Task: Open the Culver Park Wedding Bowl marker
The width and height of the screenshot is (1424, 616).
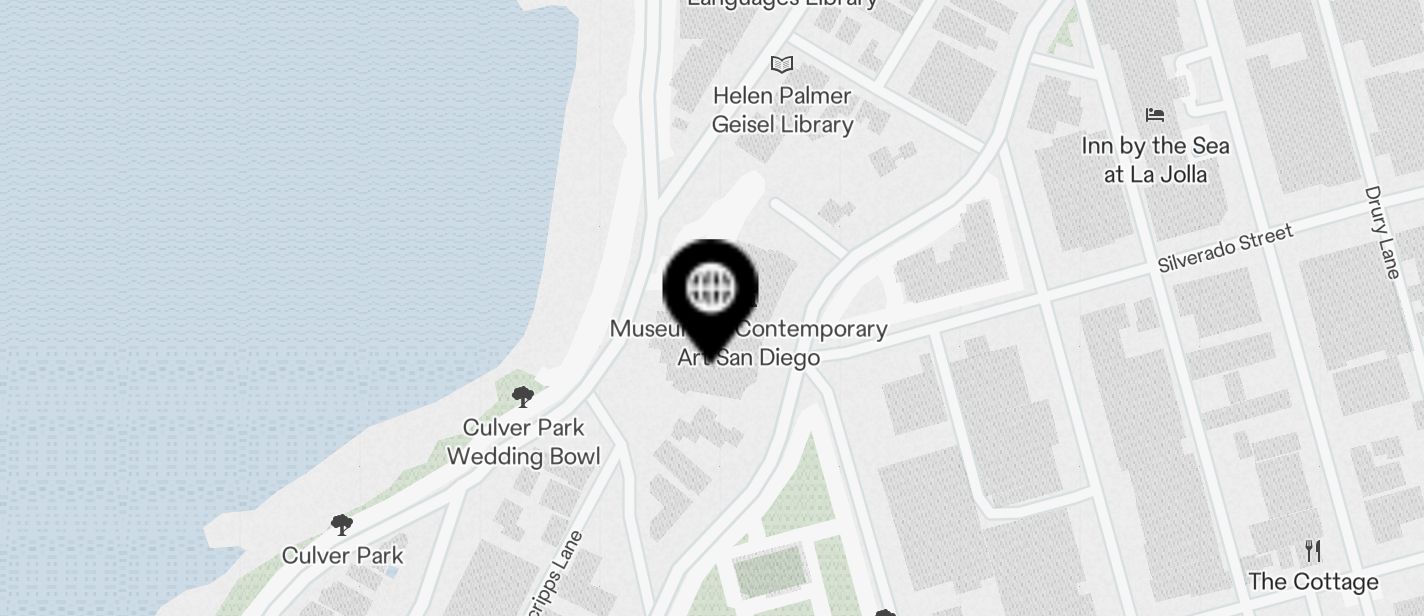Action: pos(522,398)
